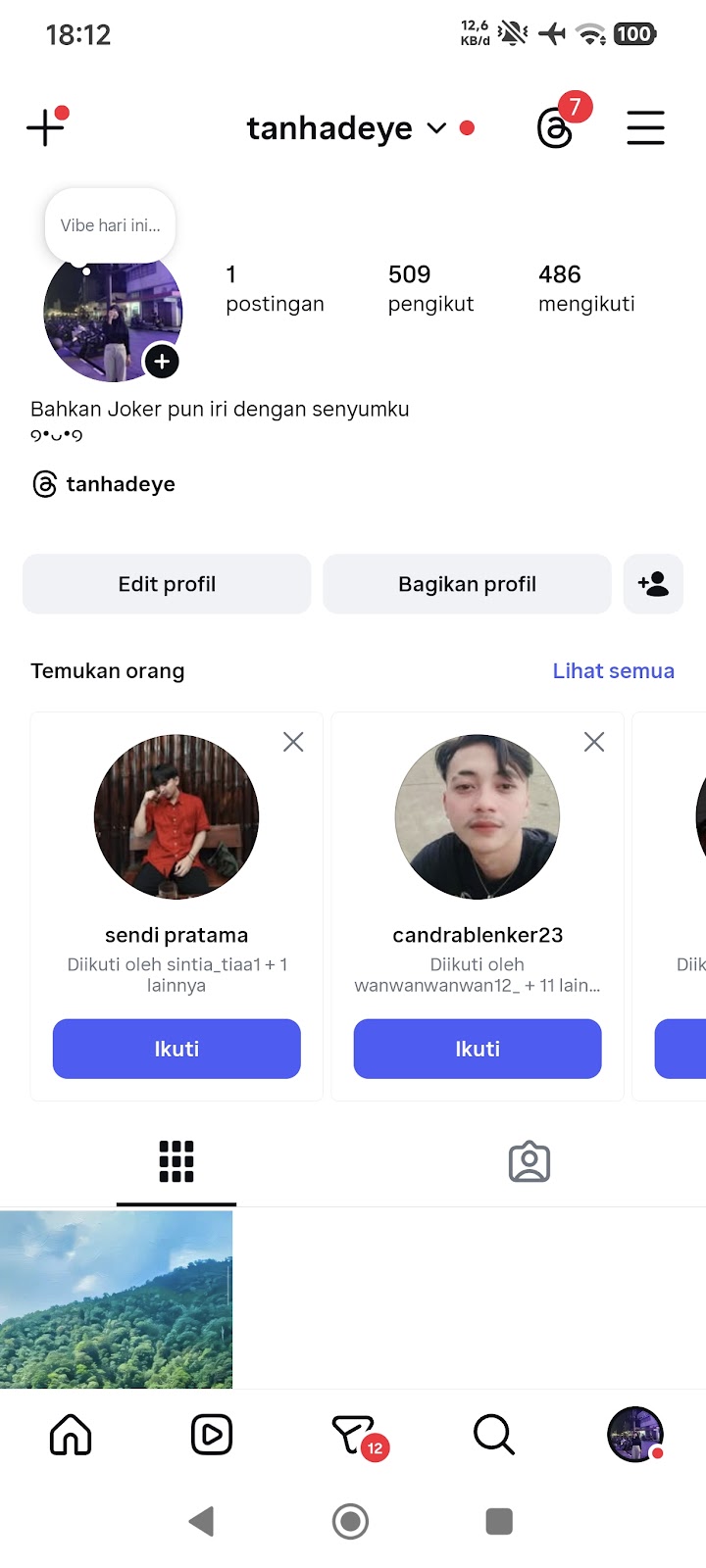Go to the Reels tab
Image resolution: width=706 pixels, height=1568 pixels.
pyautogui.click(x=212, y=1435)
